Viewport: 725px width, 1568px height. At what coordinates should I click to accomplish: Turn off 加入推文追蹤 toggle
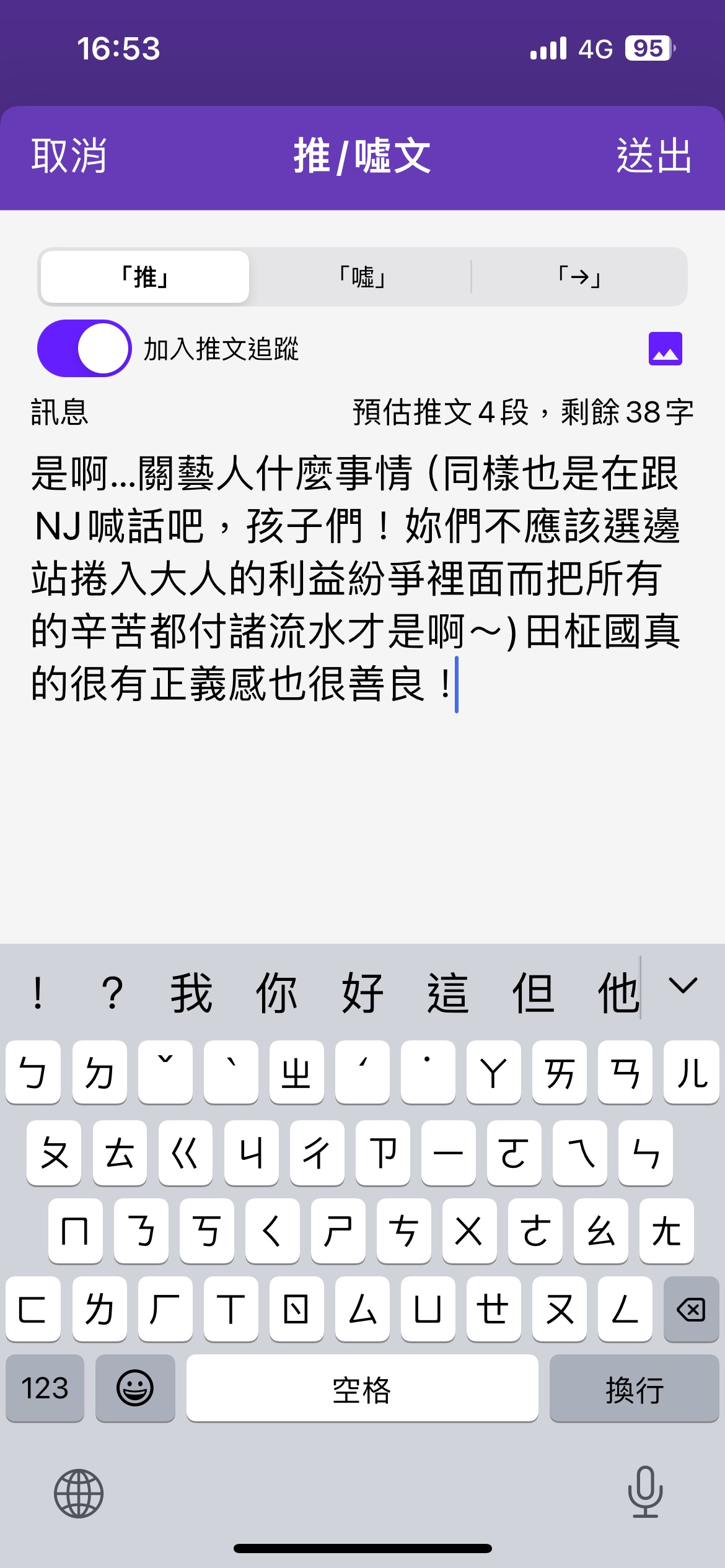tap(84, 348)
